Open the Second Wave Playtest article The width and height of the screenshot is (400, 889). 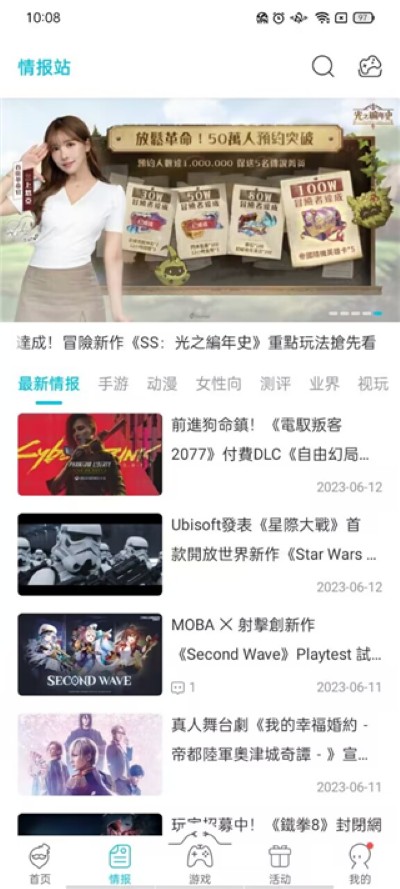[200, 654]
